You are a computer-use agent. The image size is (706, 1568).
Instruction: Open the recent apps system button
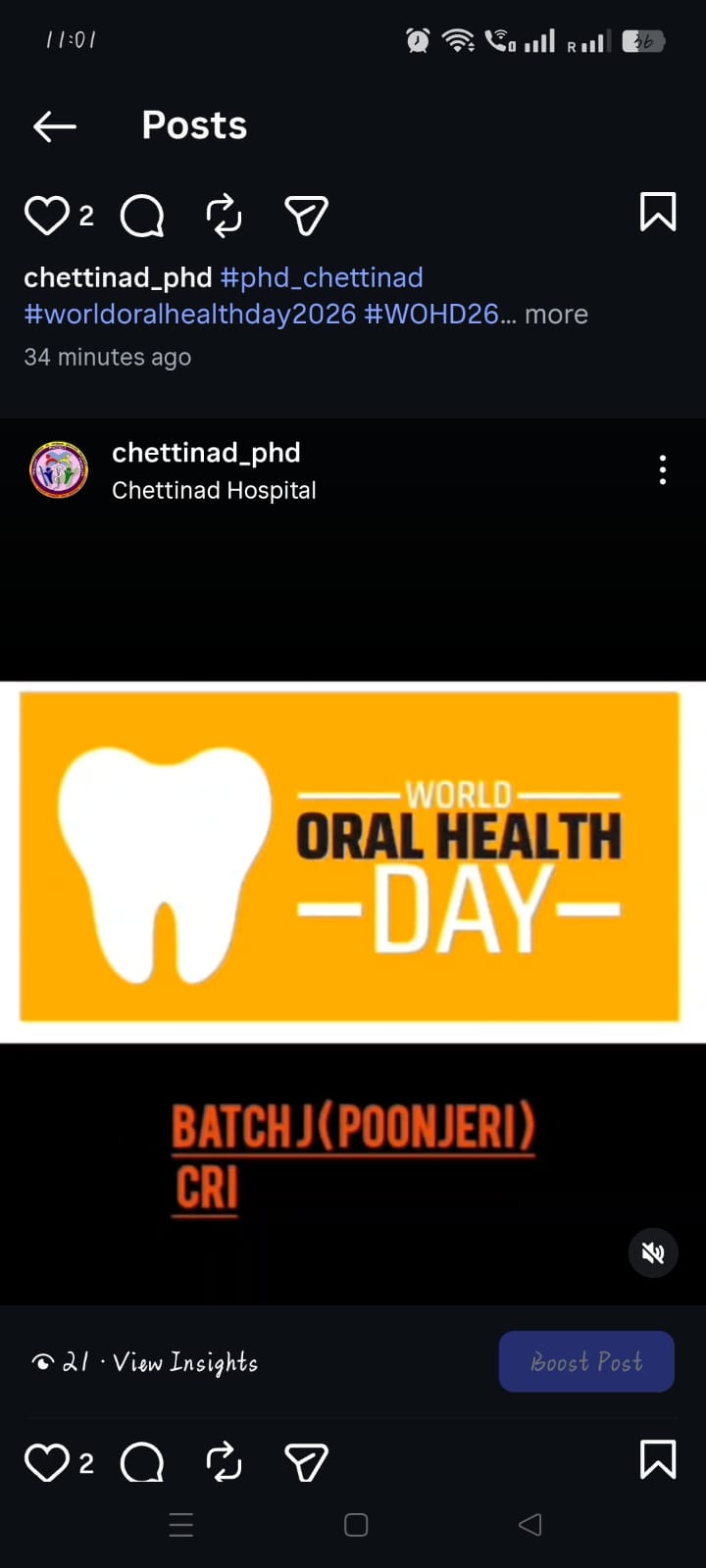[x=181, y=1525]
